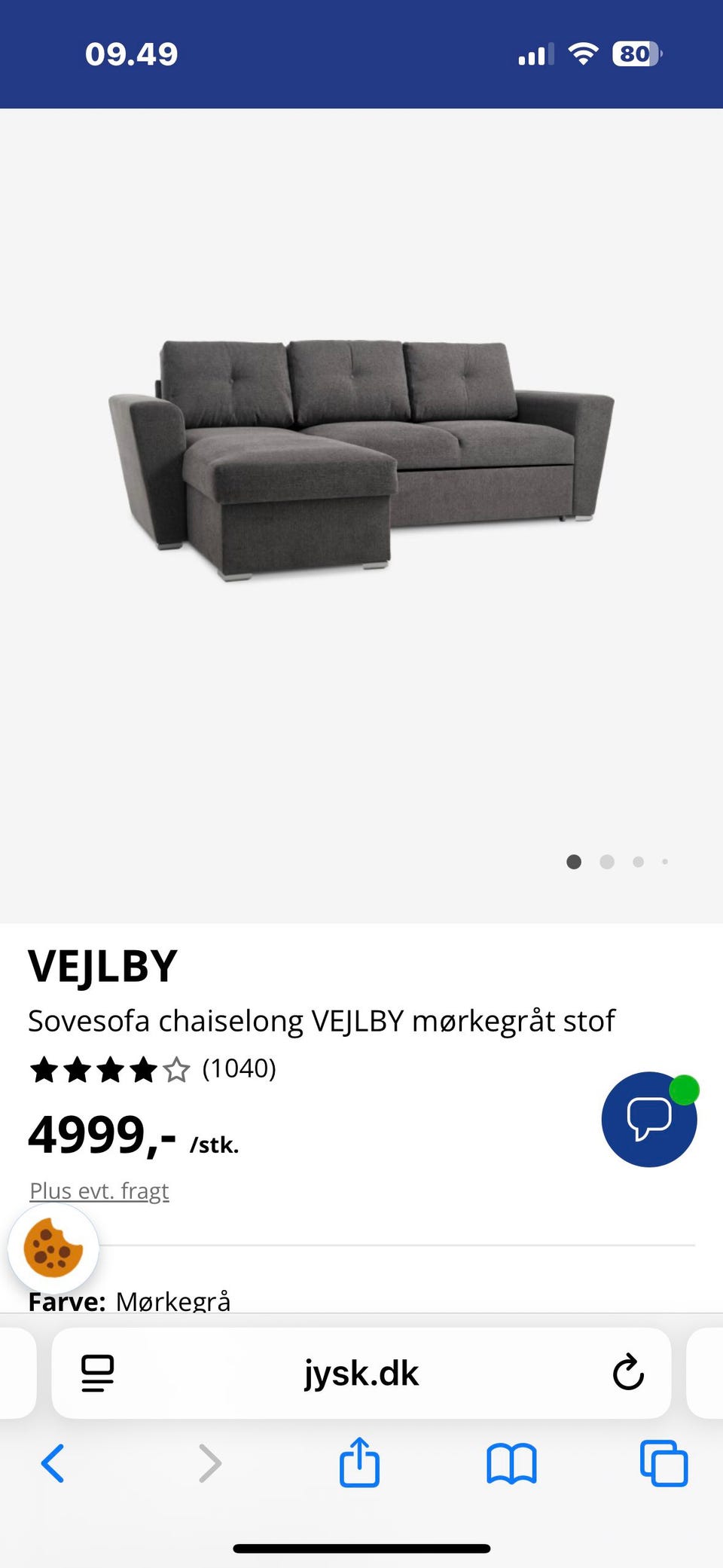The image size is (723, 1568).
Task: Tap the empty fifth rating star
Action: click(175, 1069)
